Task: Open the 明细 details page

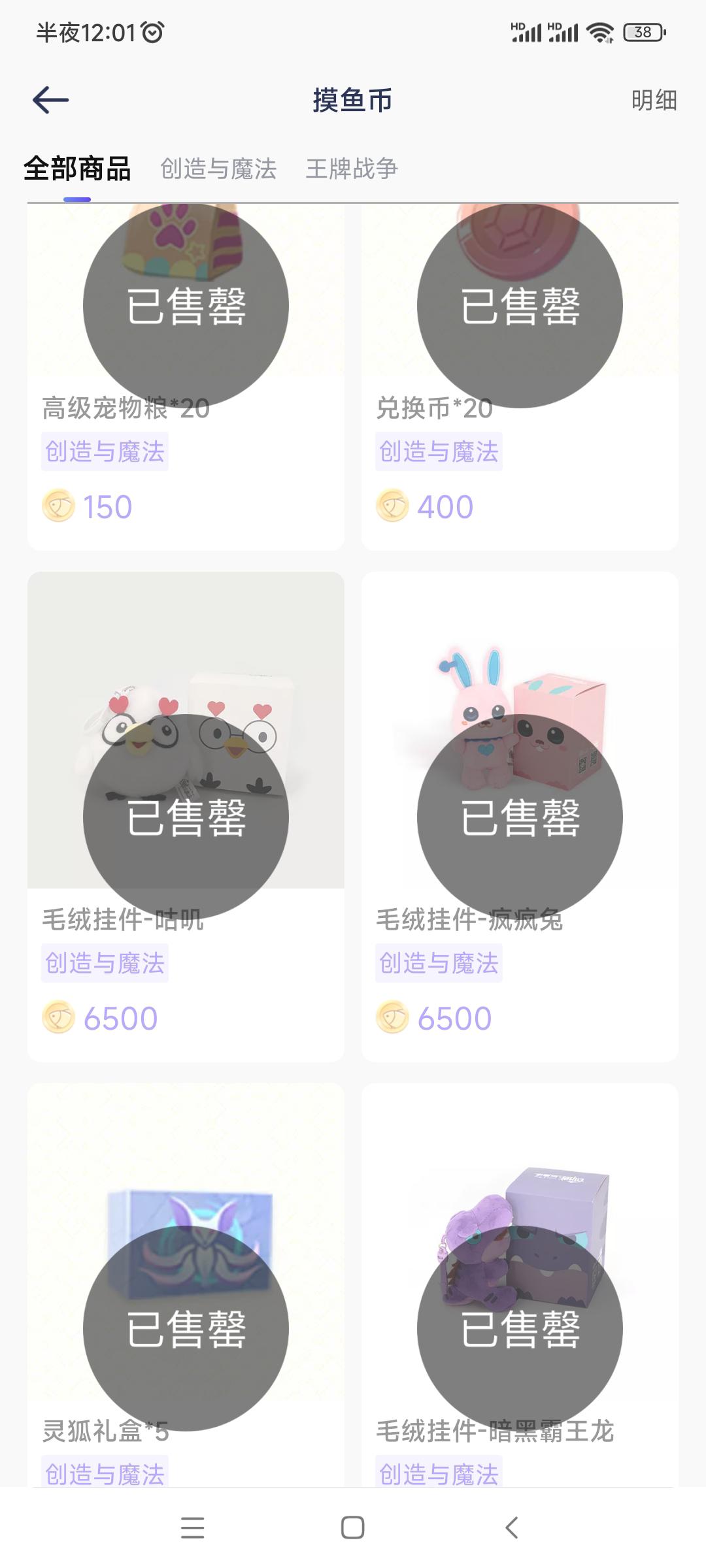Action: (x=654, y=101)
